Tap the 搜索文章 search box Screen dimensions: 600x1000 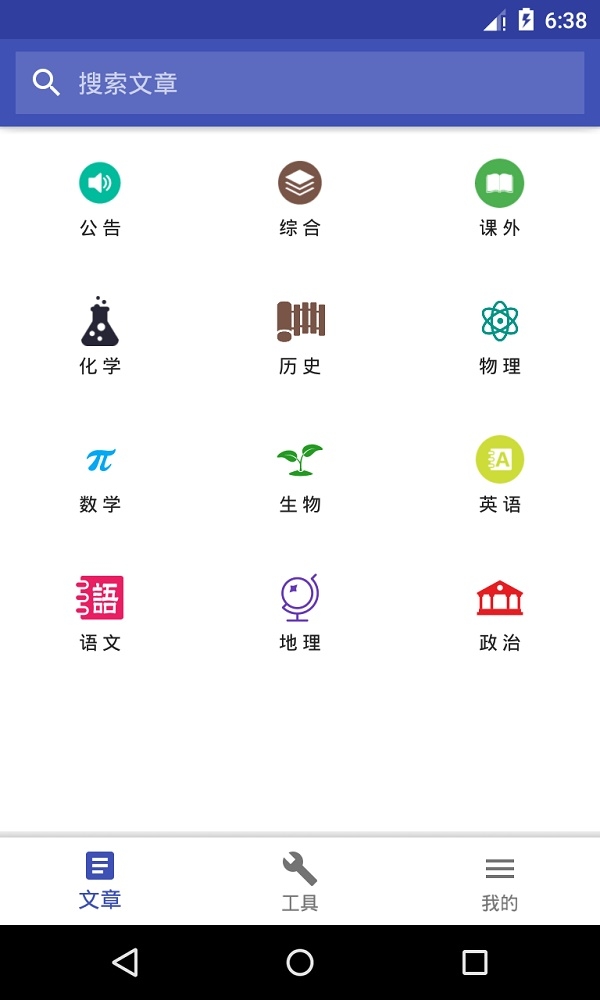pyautogui.click(x=300, y=83)
